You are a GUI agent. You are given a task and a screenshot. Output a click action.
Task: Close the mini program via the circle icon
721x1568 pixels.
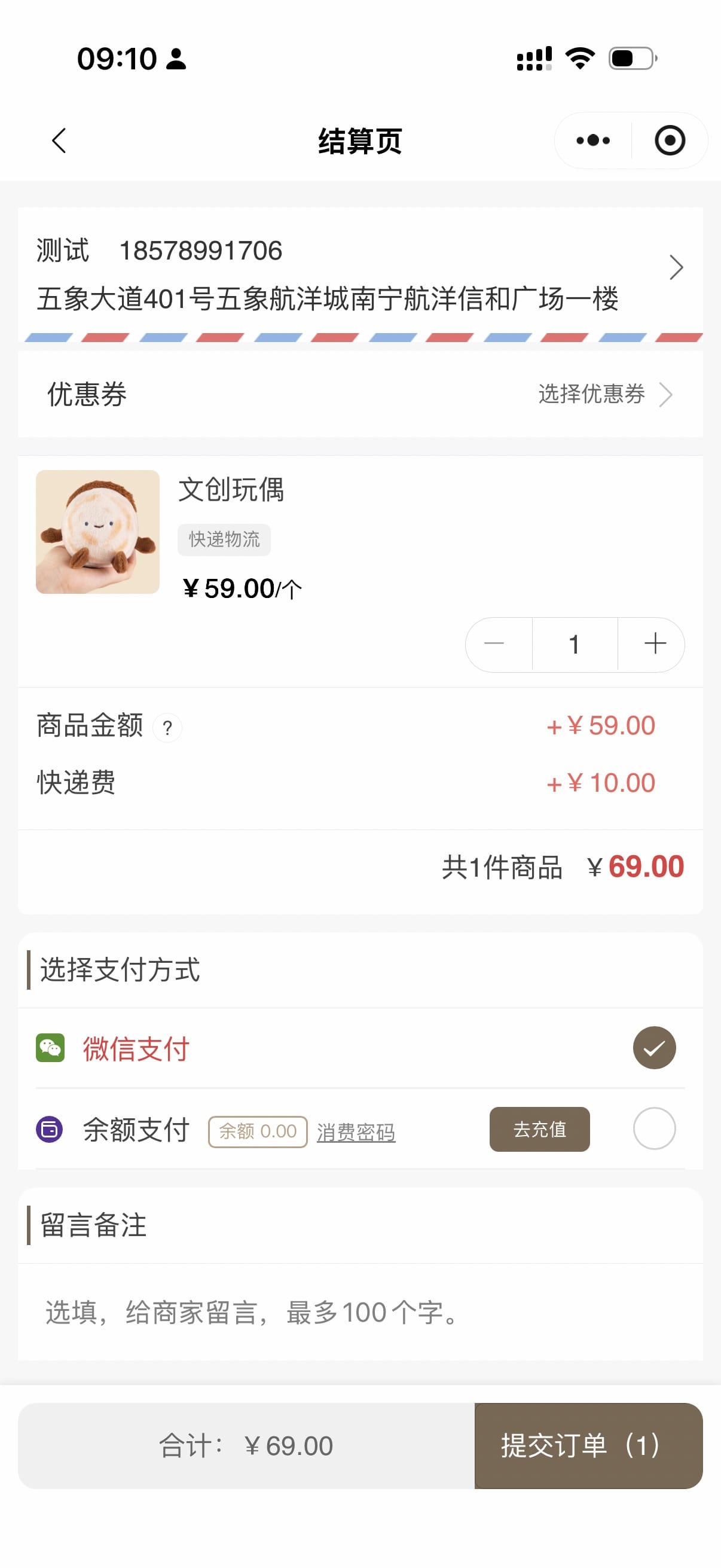tap(669, 141)
